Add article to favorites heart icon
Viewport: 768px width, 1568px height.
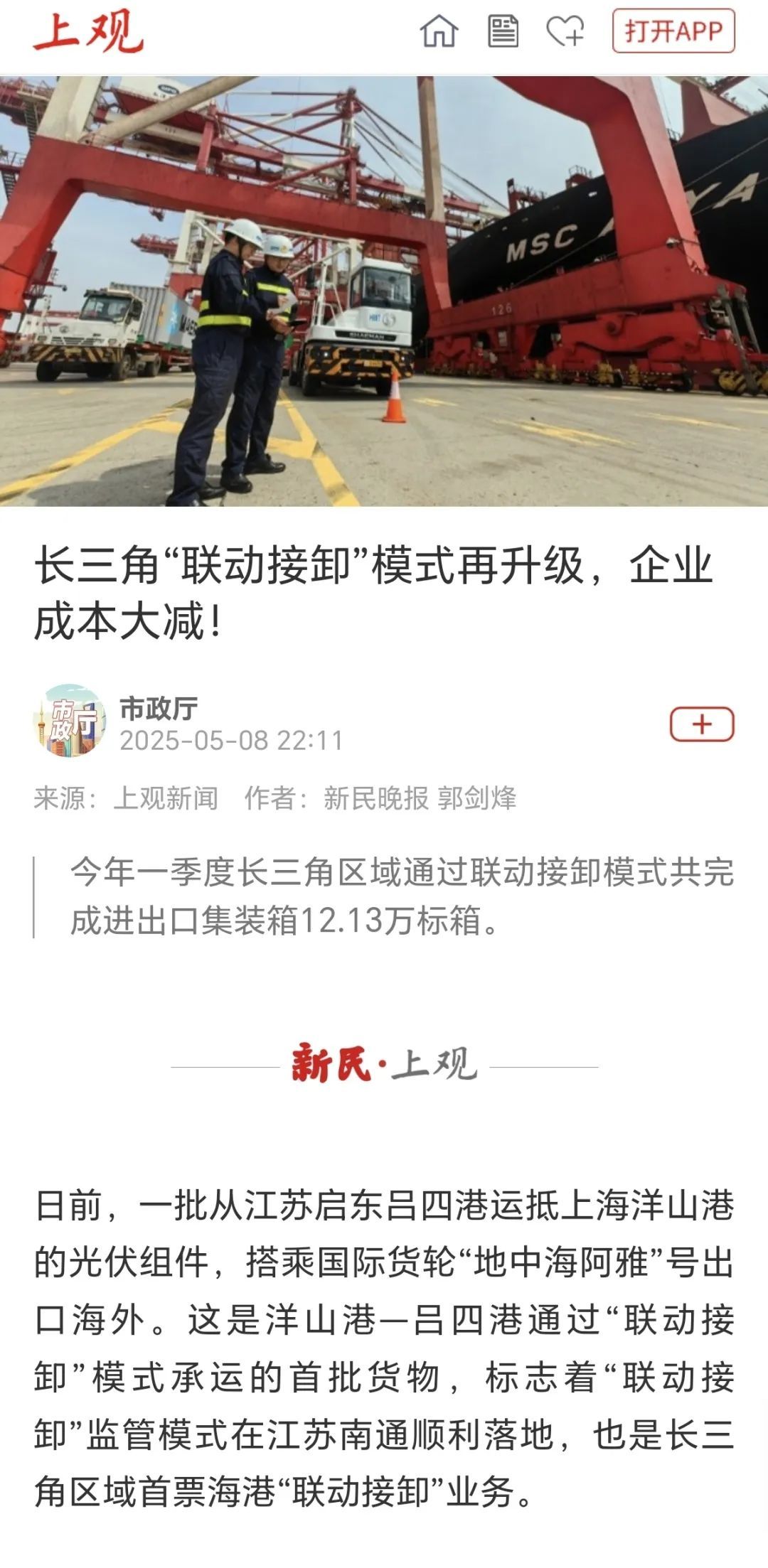tap(565, 31)
